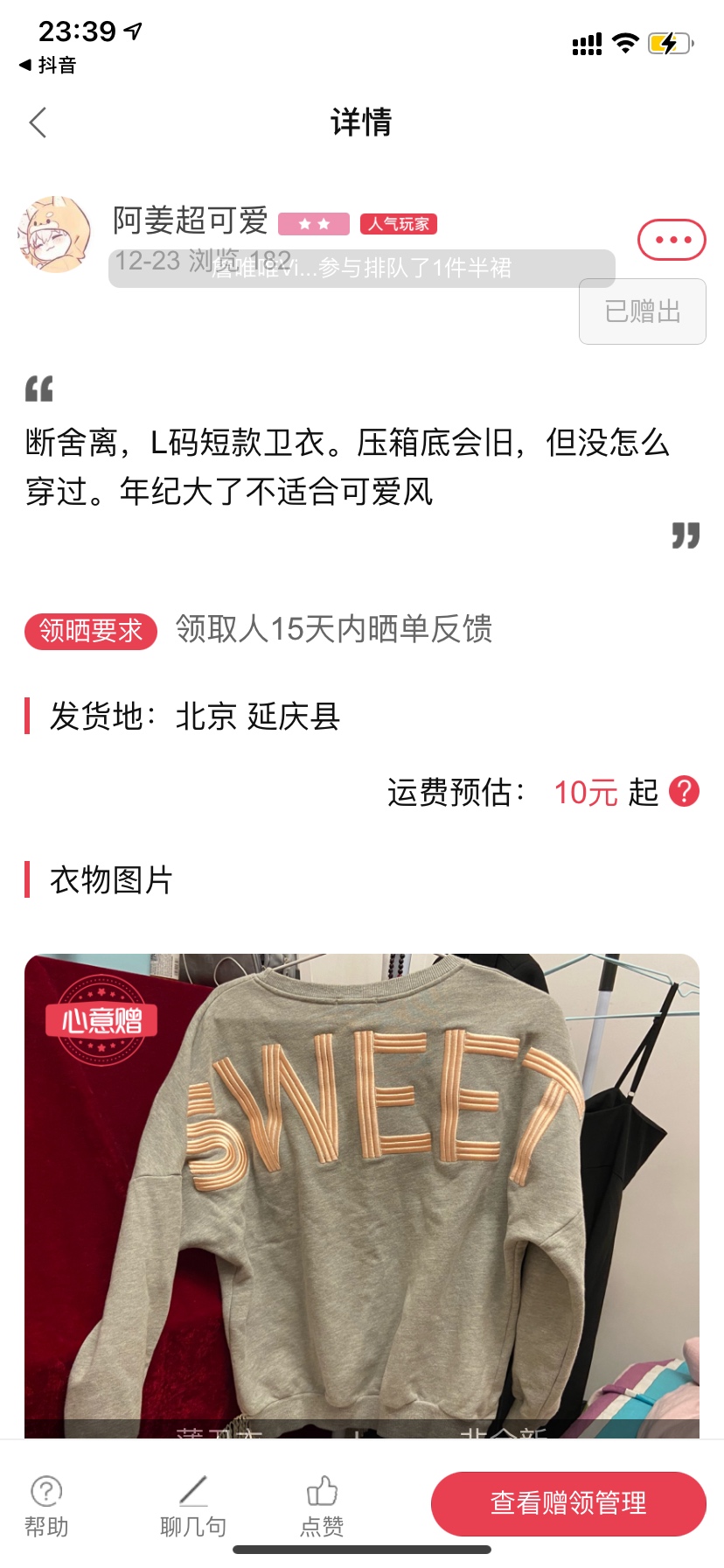Open 查看赠领管理

(x=568, y=1503)
